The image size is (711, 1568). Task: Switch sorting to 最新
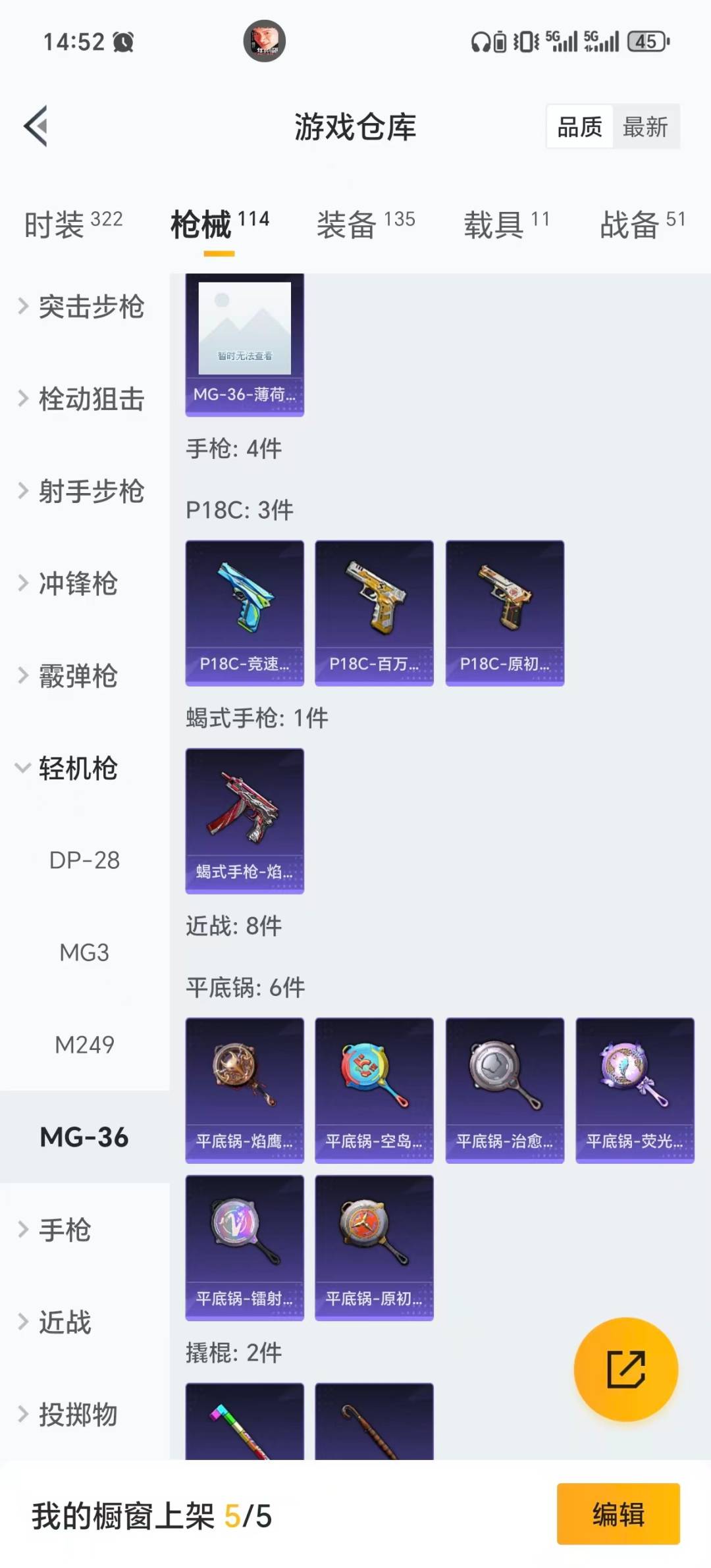[x=646, y=127]
